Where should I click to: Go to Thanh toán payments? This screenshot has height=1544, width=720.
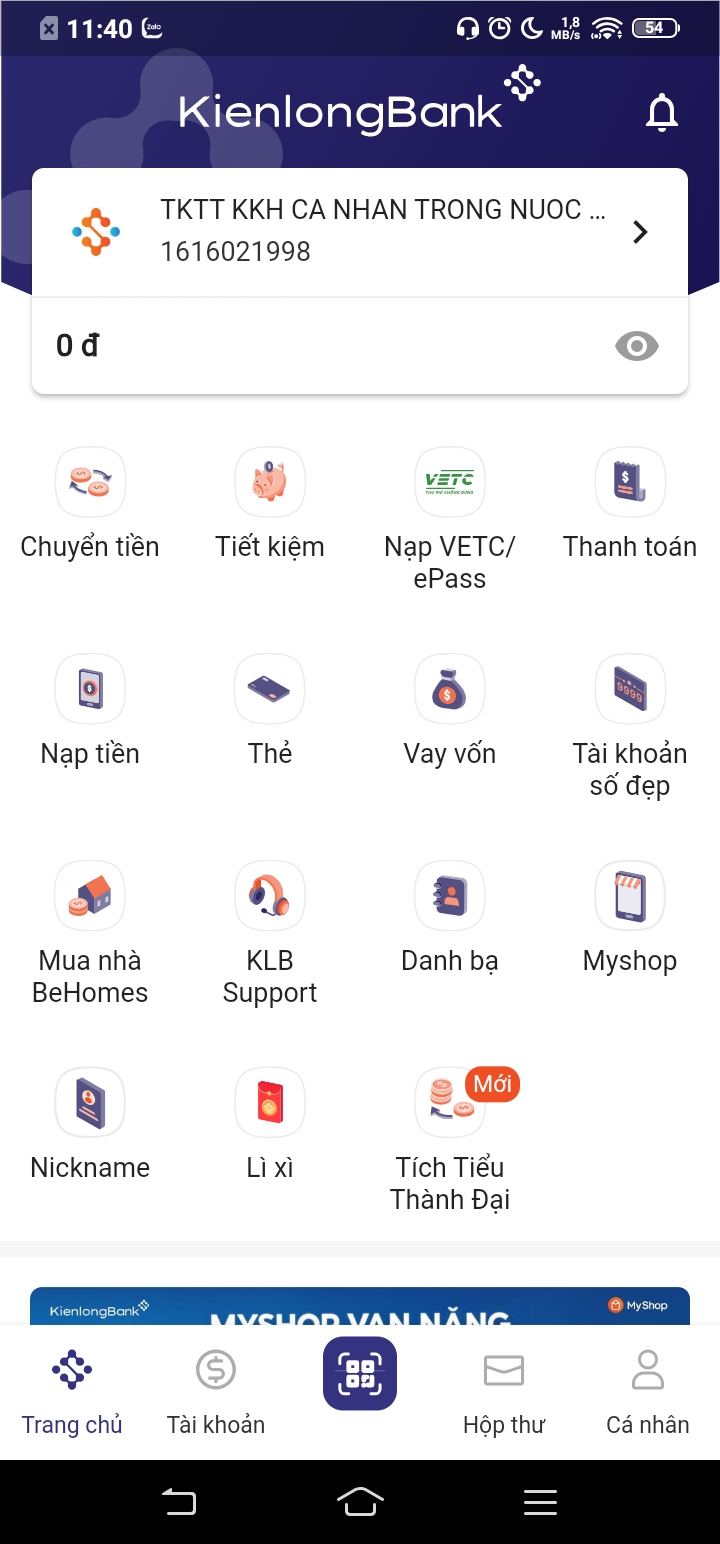tap(630, 504)
